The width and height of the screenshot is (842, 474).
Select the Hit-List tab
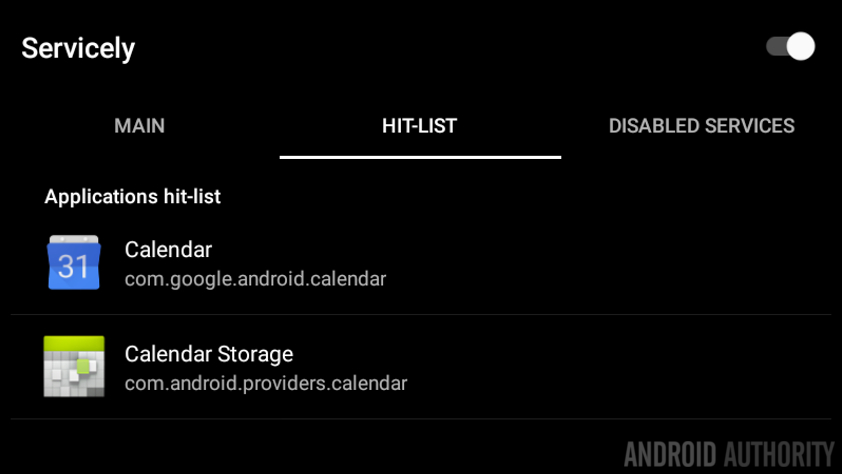tap(419, 126)
